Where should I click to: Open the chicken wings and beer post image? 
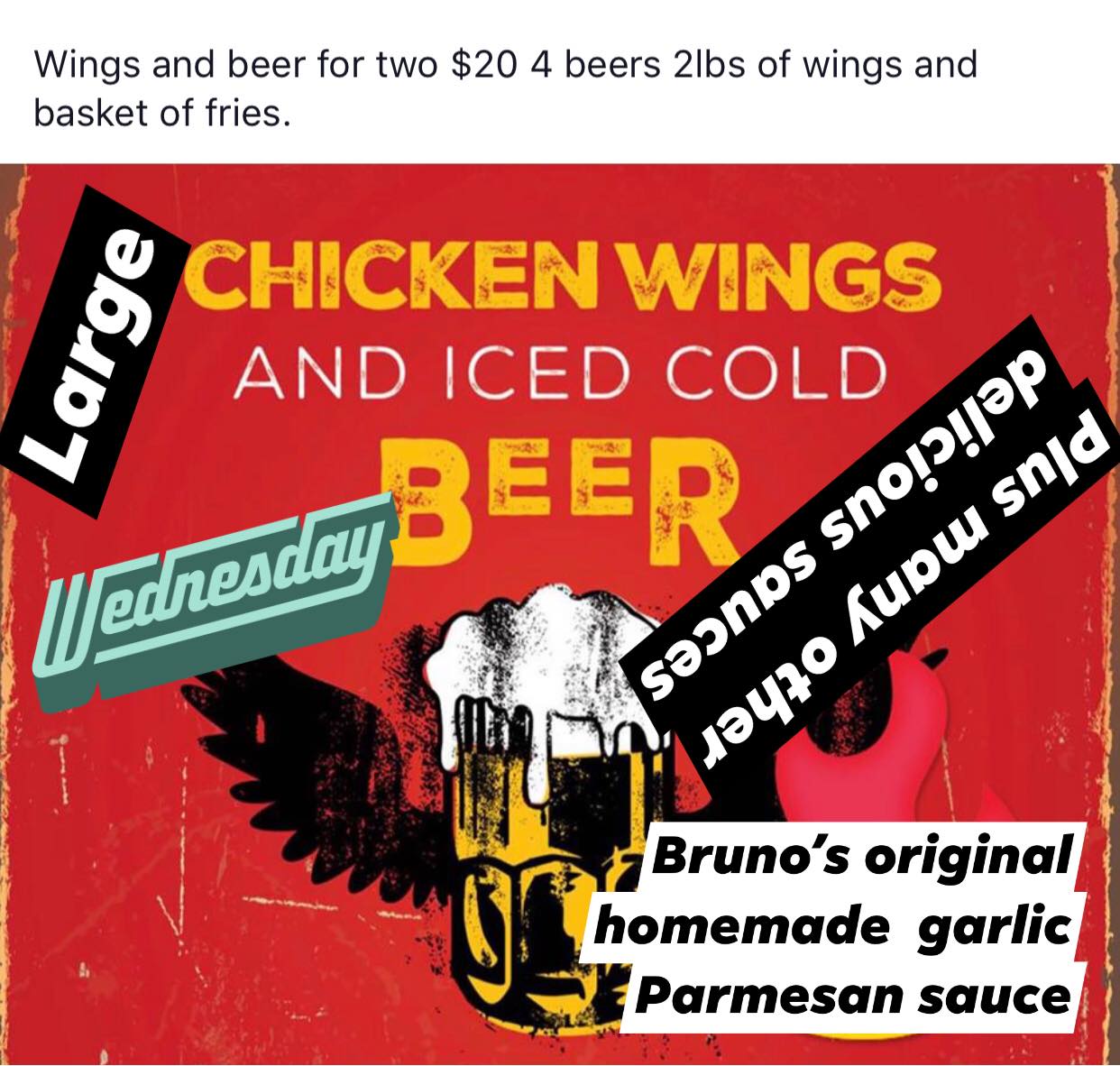pos(559,613)
